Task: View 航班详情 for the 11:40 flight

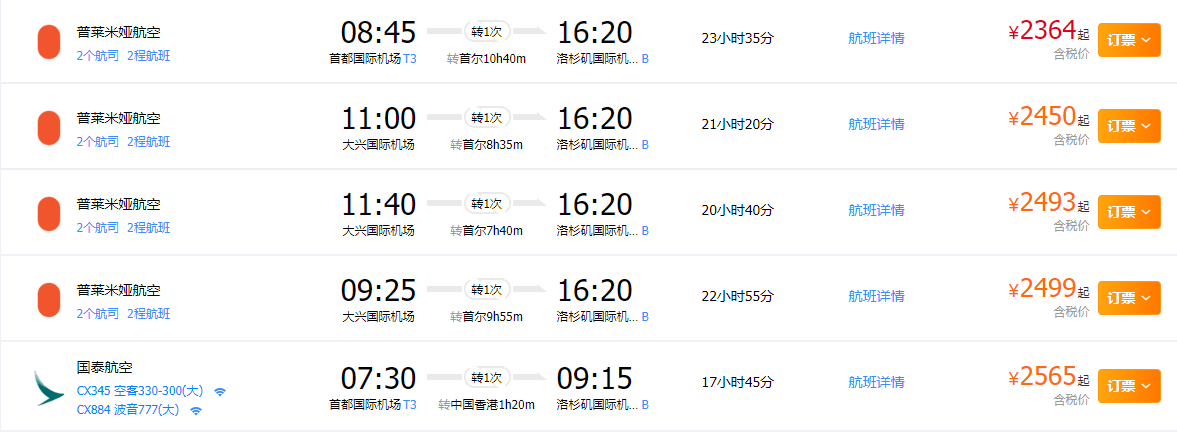Action: (876, 210)
